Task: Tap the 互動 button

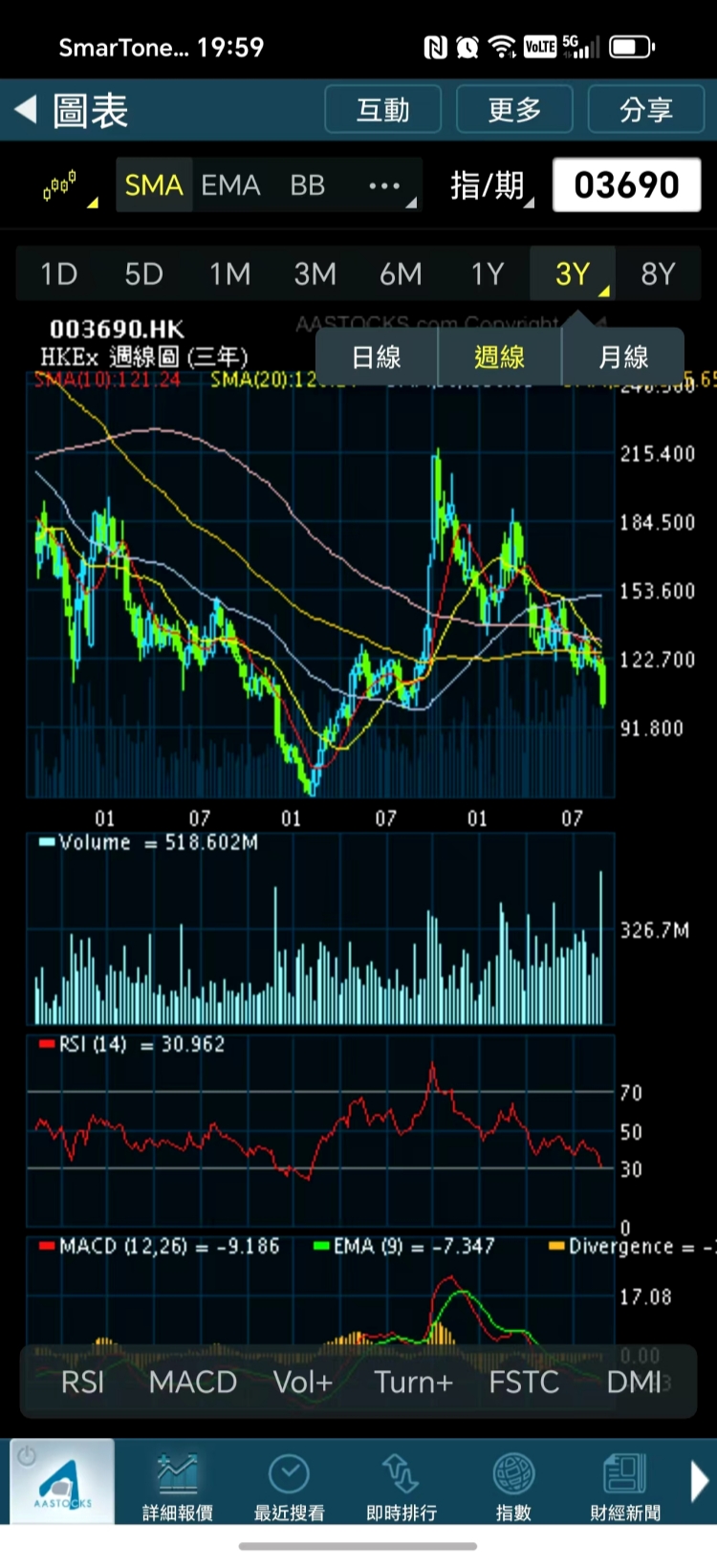Action: [382, 110]
